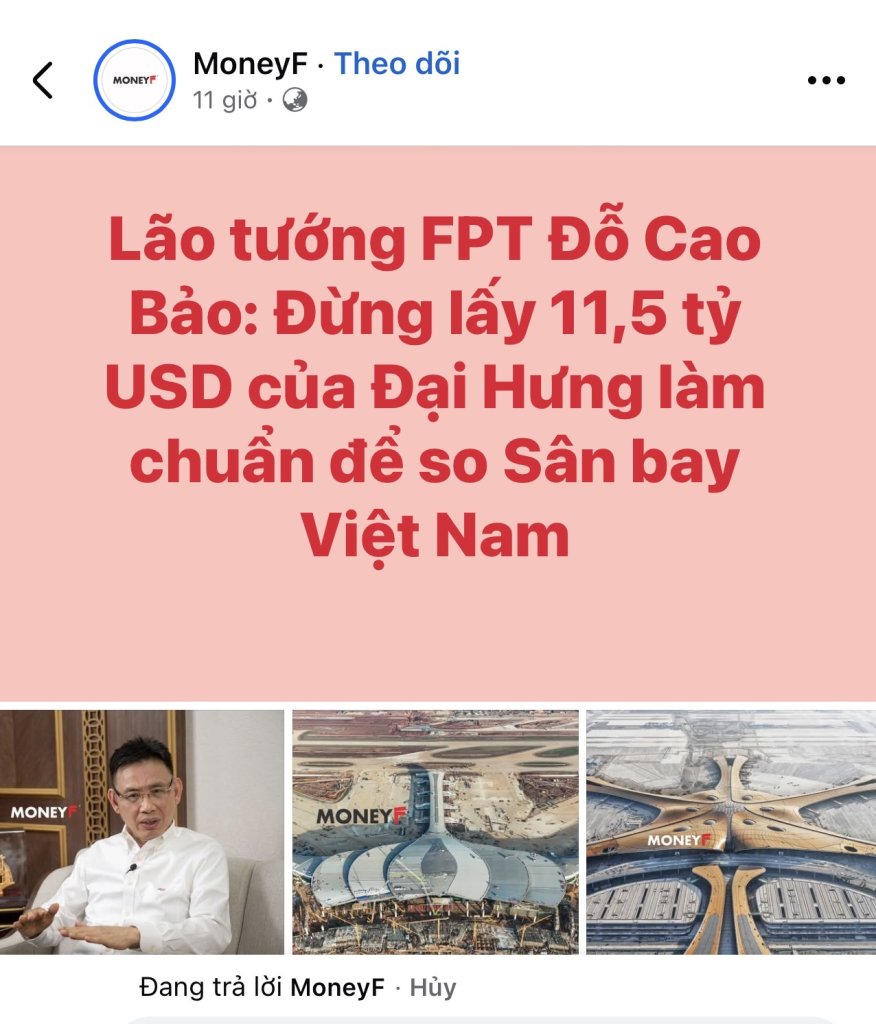Viewport: 876px width, 1024px height.
Task: Open the pink headline post image
Action: click(437, 424)
